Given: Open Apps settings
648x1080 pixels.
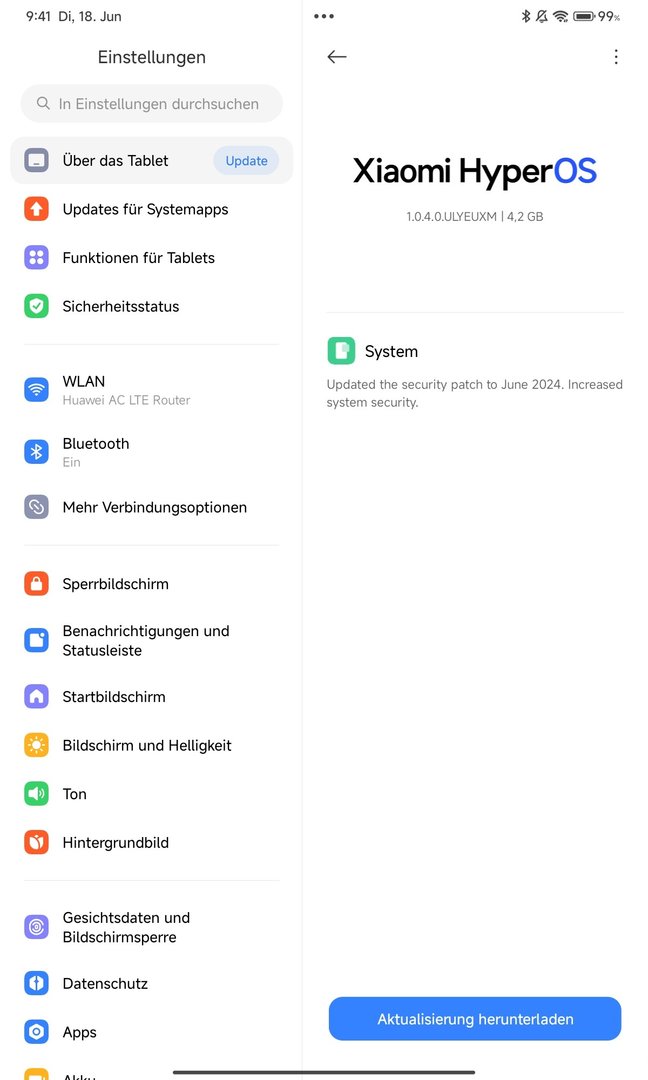Looking at the screenshot, I should 80,1032.
